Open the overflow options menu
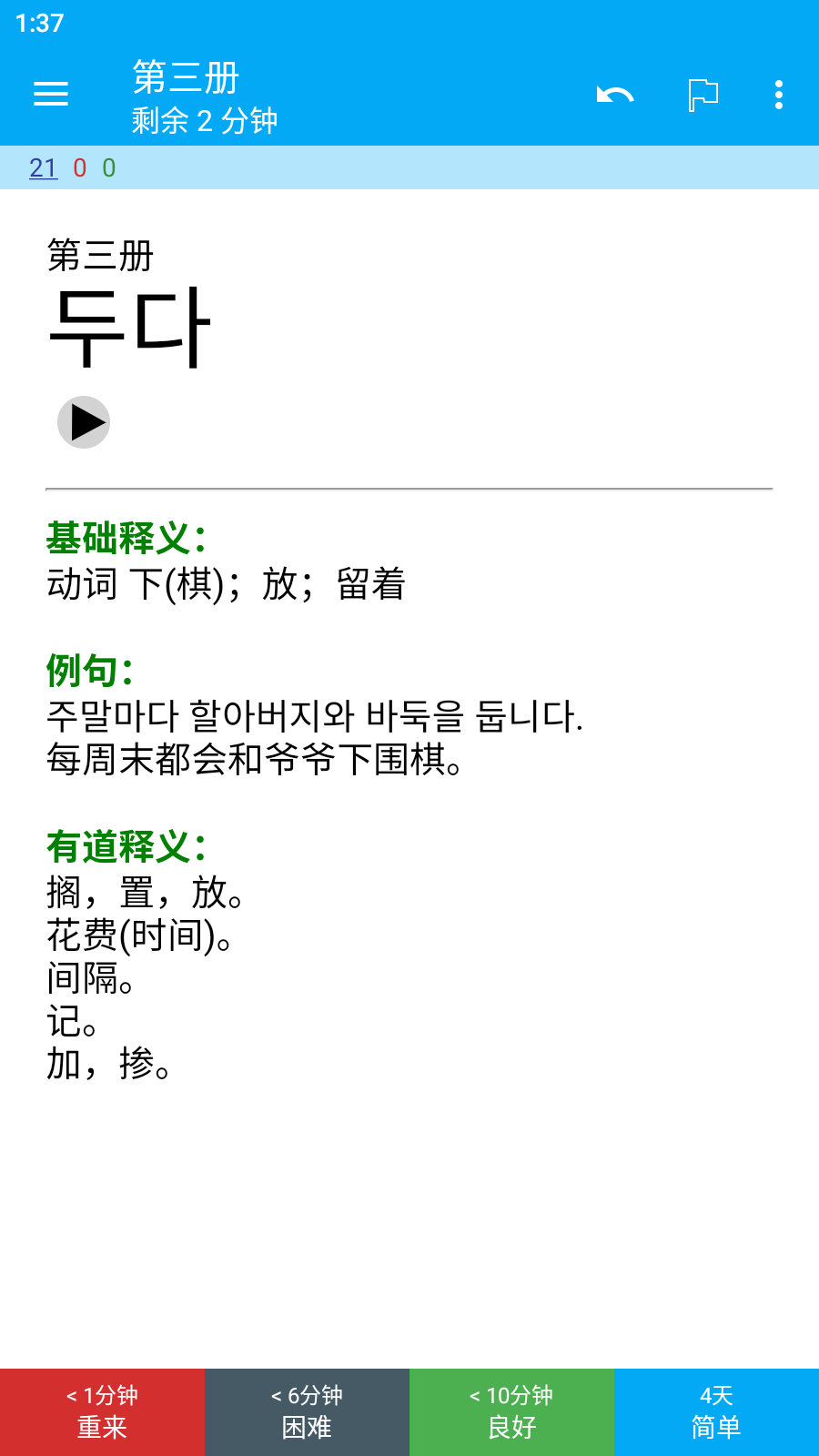 [x=779, y=95]
